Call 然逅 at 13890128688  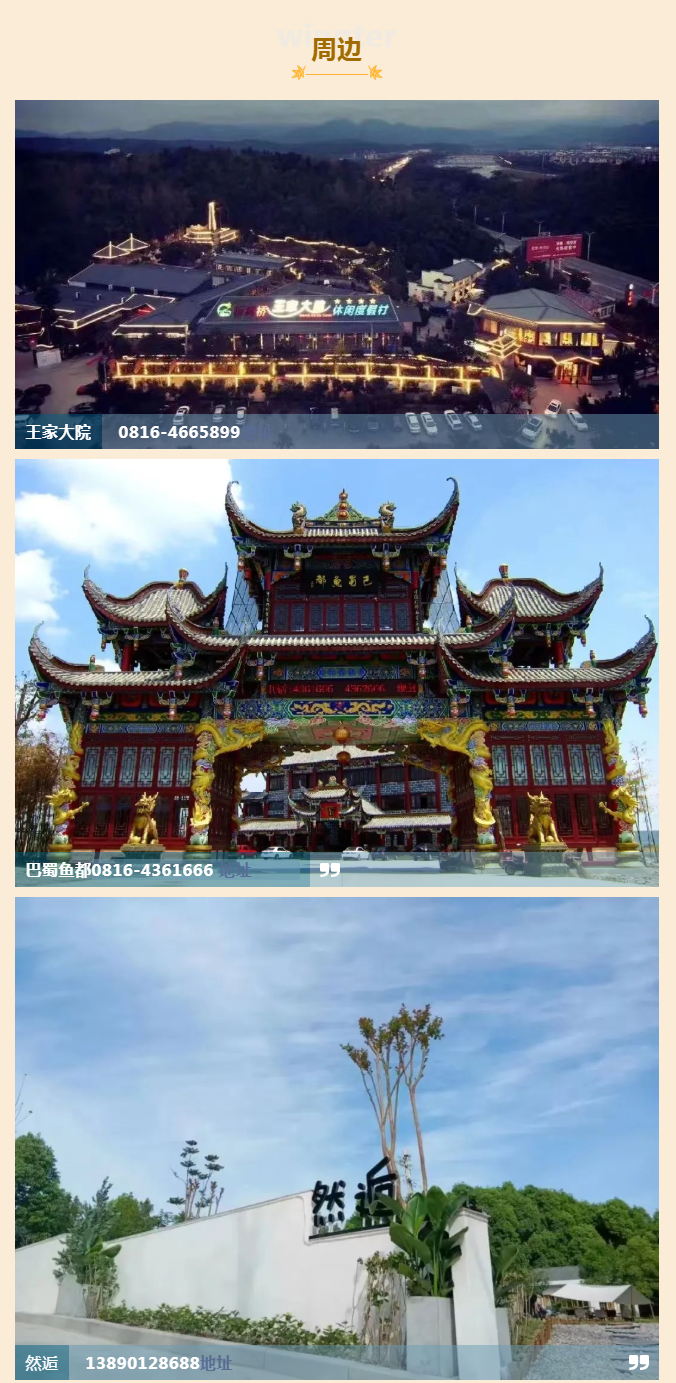(142, 1363)
